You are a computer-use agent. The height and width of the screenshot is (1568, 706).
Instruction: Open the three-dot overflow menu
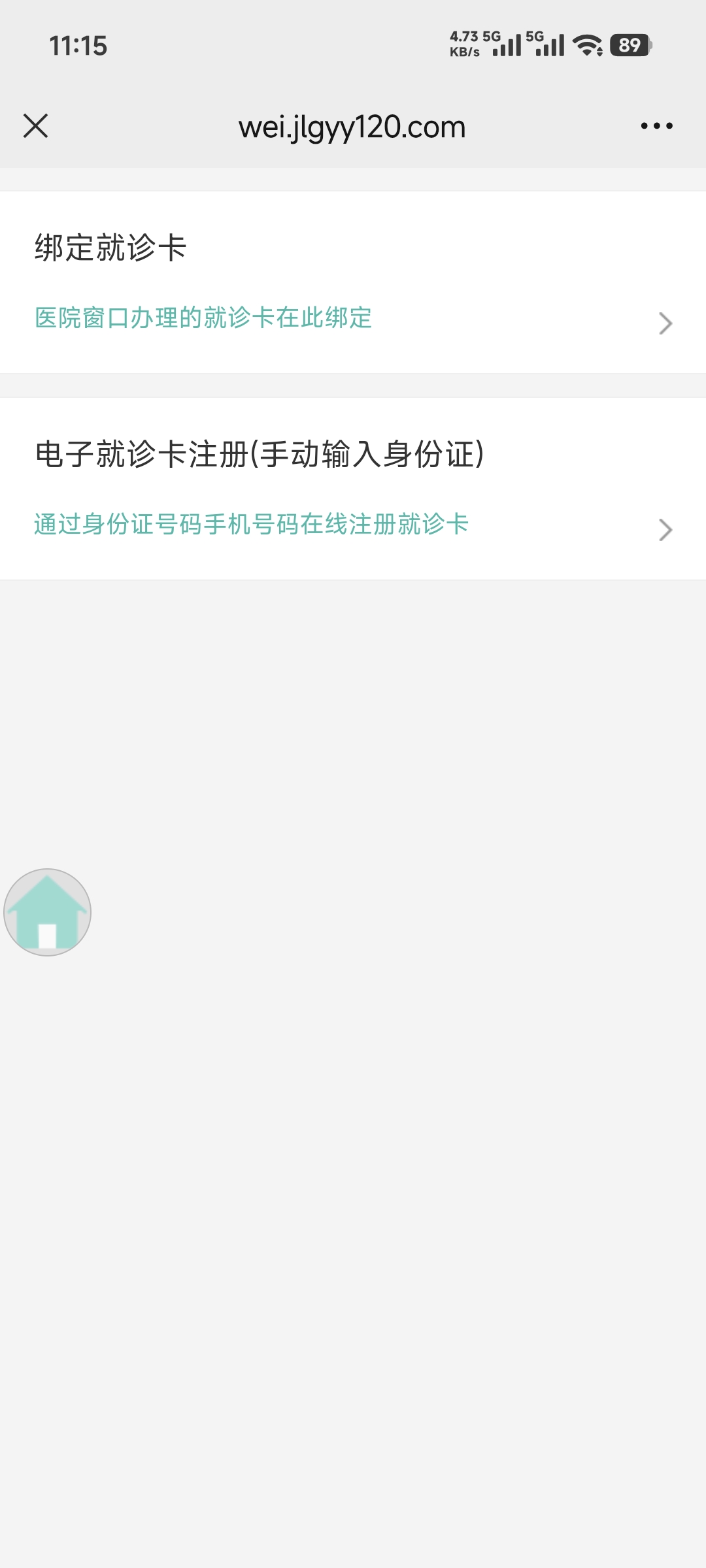point(656,126)
